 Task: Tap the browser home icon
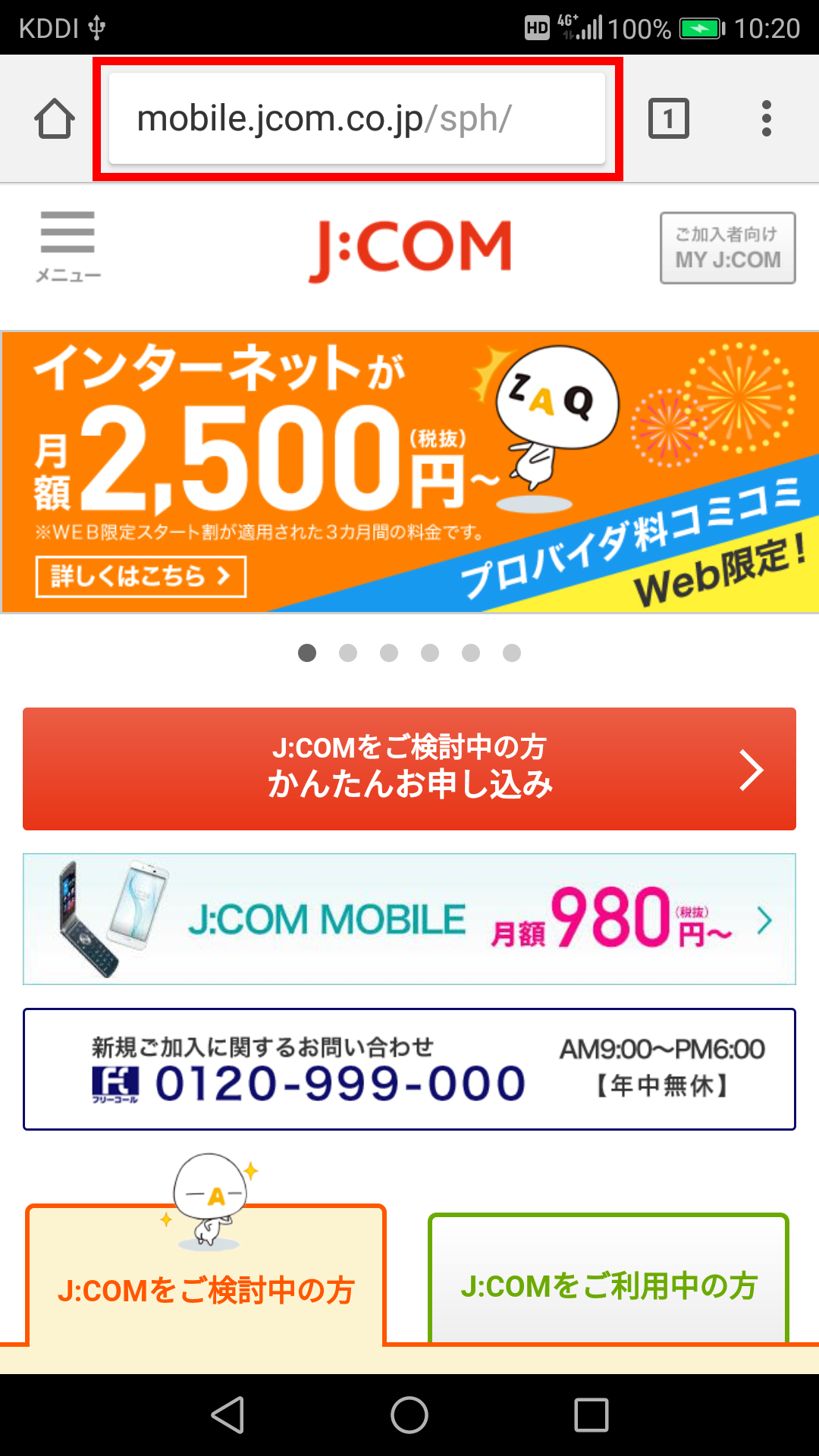[x=55, y=119]
